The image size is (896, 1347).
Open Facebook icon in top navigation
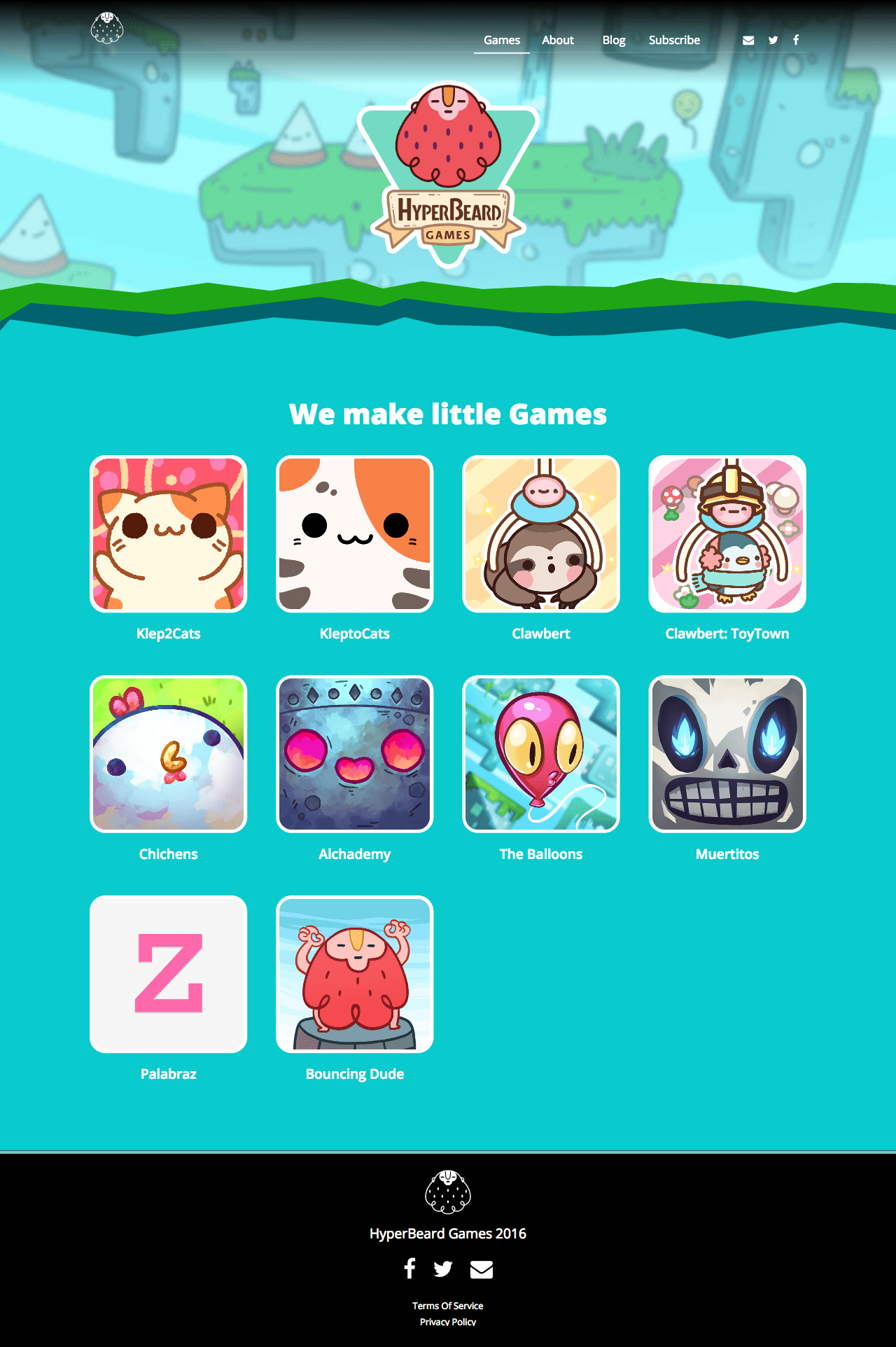click(x=796, y=40)
